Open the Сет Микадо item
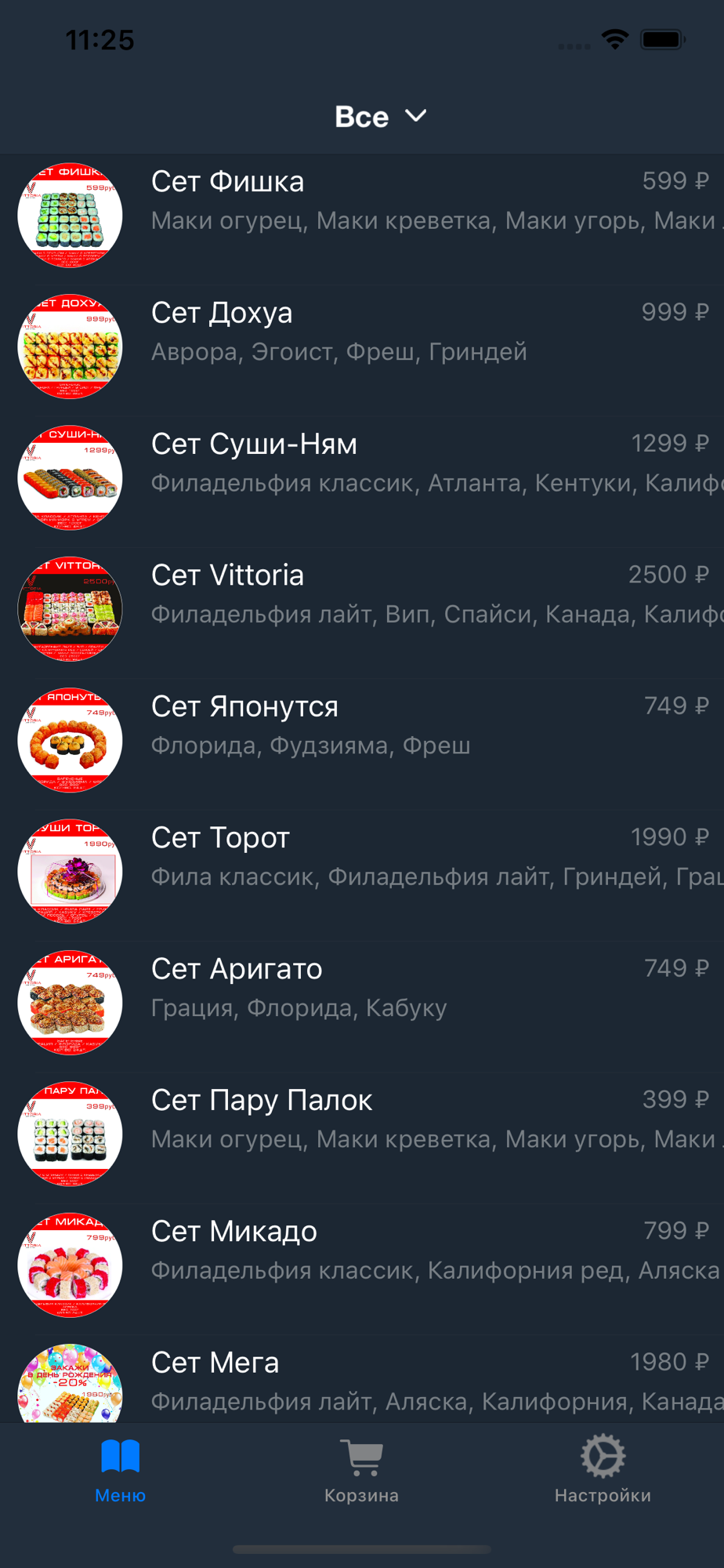724x1568 pixels. click(362, 1269)
